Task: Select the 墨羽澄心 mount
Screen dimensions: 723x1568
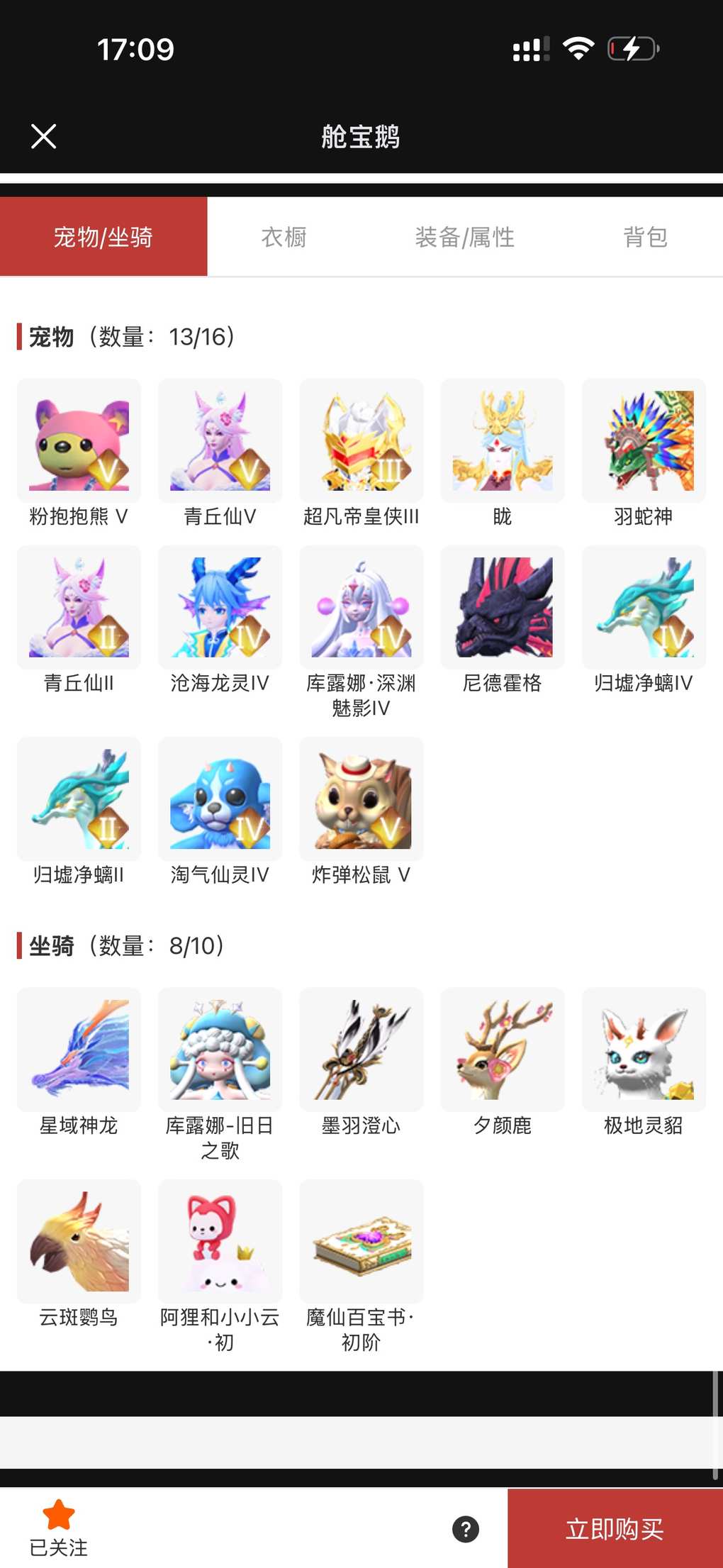Action: click(x=361, y=1050)
